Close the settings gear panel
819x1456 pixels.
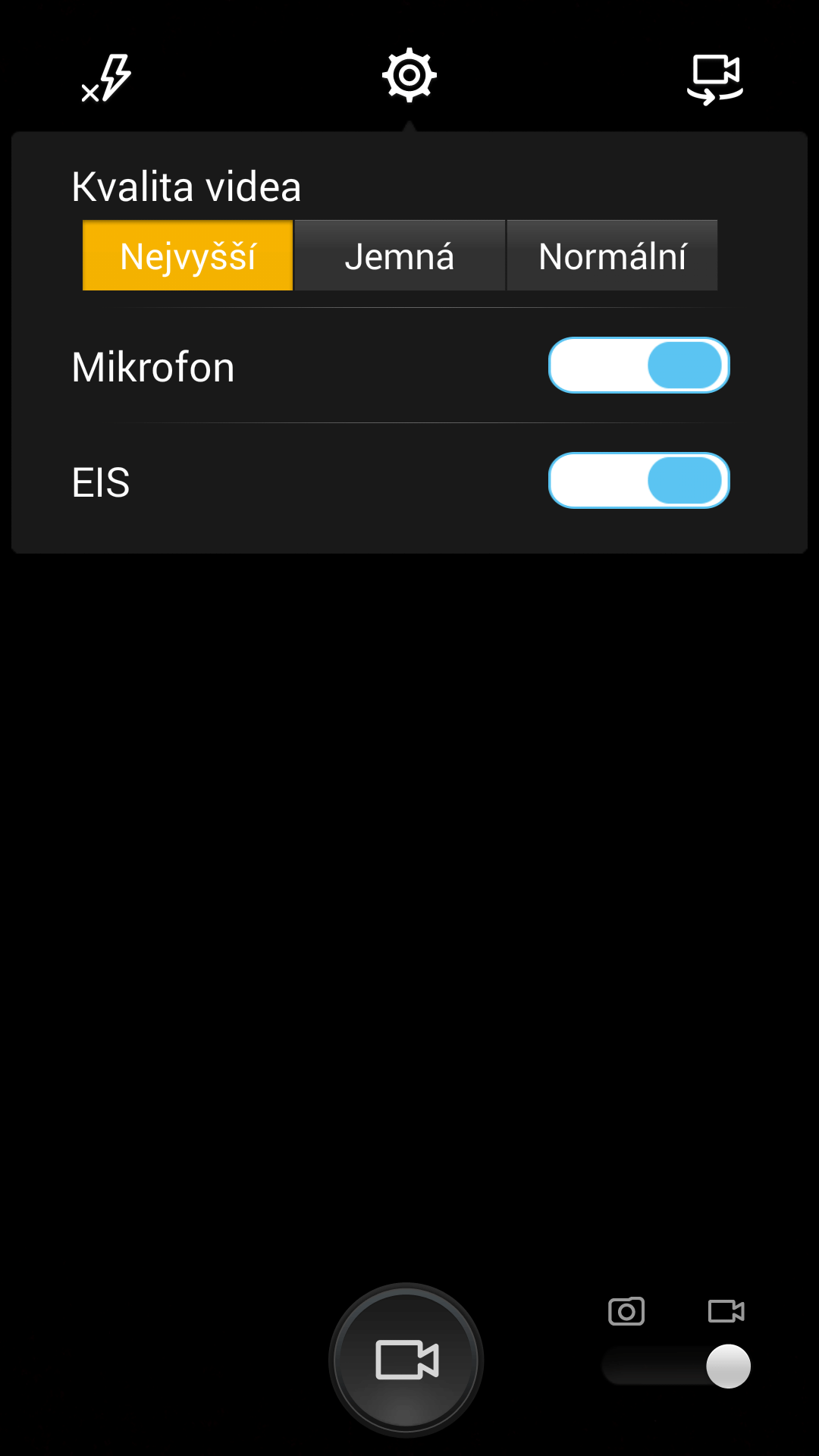click(x=409, y=75)
